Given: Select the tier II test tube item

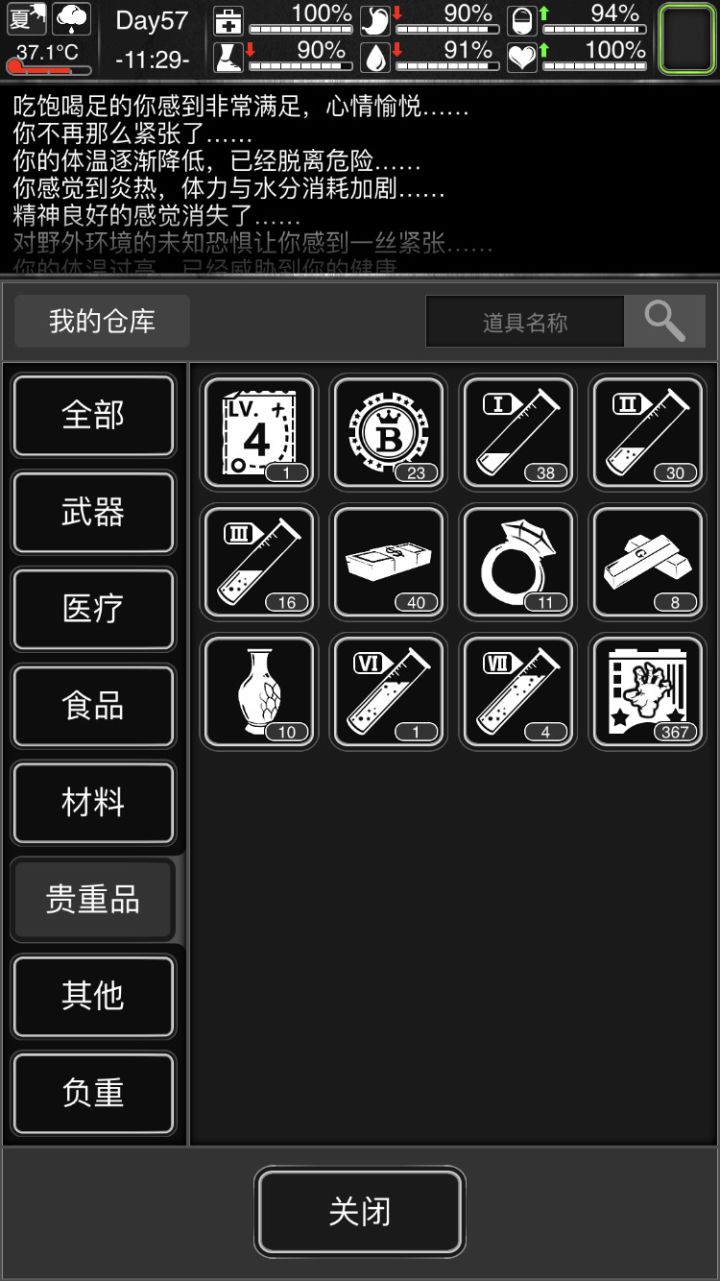Looking at the screenshot, I should (x=647, y=432).
